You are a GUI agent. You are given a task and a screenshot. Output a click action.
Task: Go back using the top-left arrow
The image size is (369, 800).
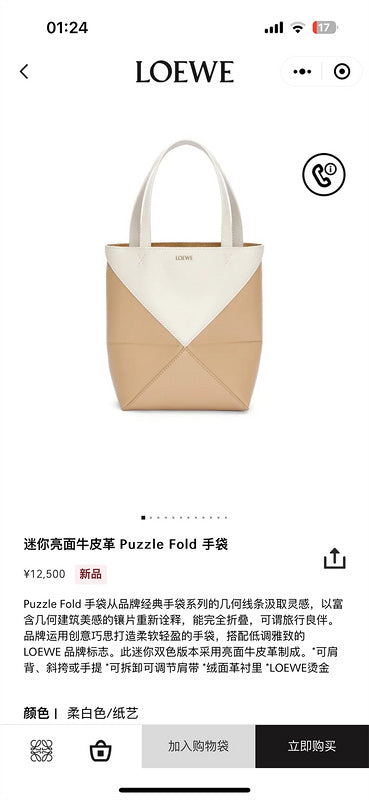24,71
